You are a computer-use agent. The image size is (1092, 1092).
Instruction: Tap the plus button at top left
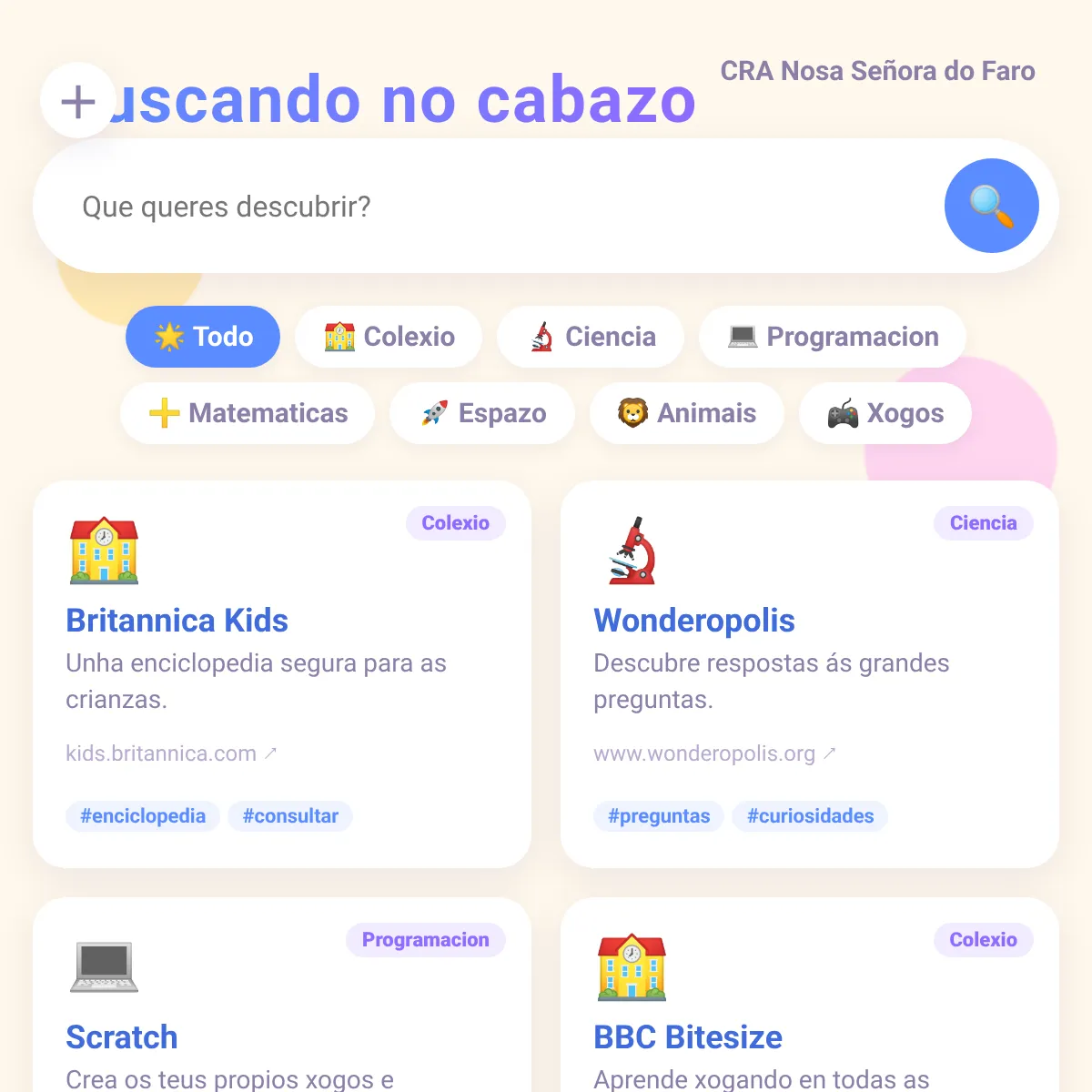(x=78, y=100)
